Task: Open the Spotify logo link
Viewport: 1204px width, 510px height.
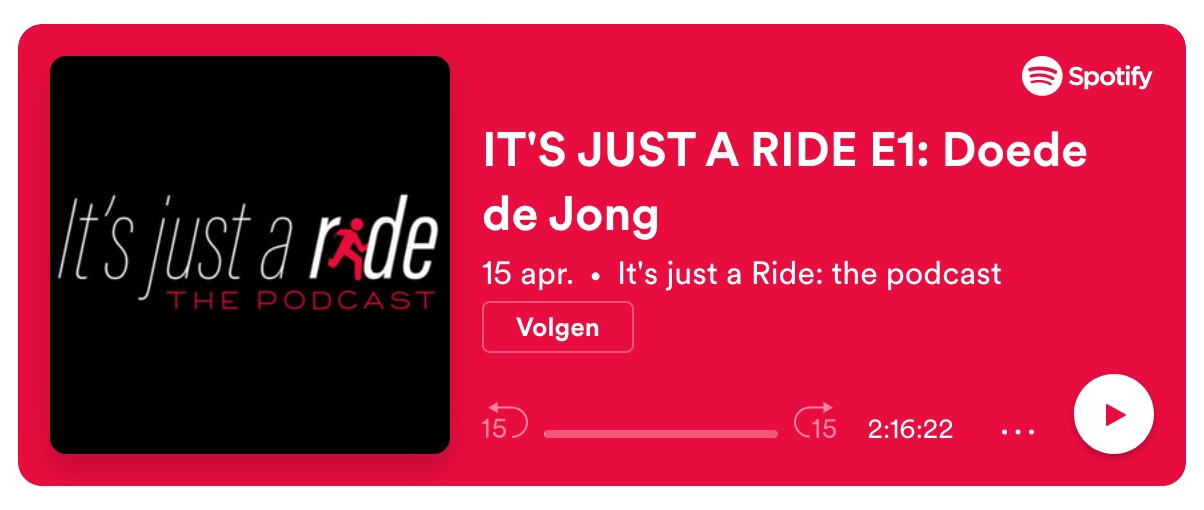Action: click(1087, 76)
